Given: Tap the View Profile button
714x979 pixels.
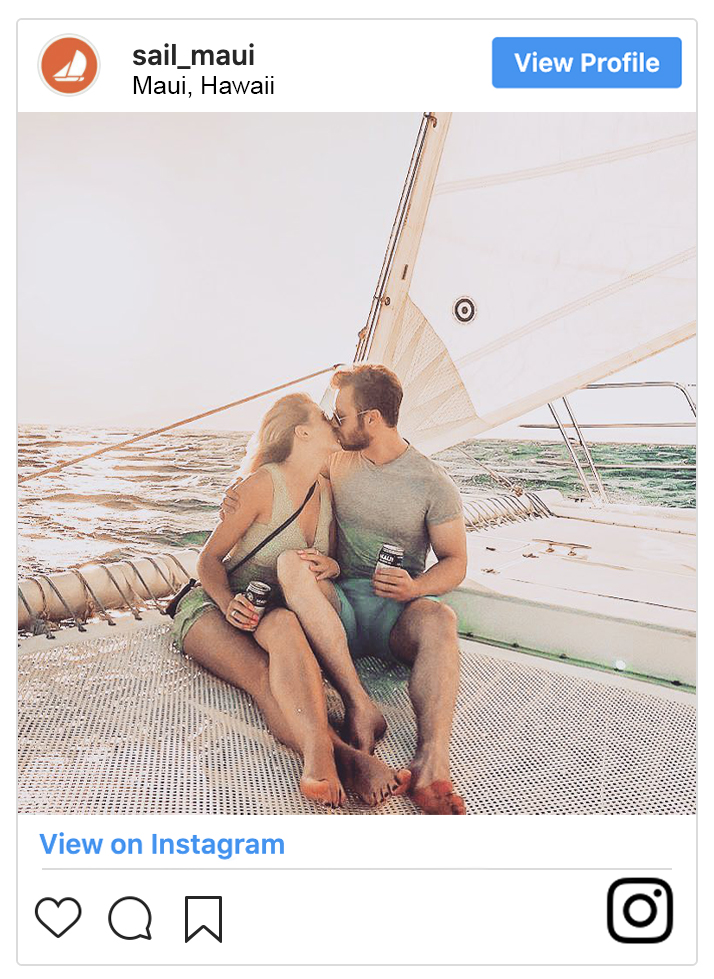Looking at the screenshot, I should [586, 63].
